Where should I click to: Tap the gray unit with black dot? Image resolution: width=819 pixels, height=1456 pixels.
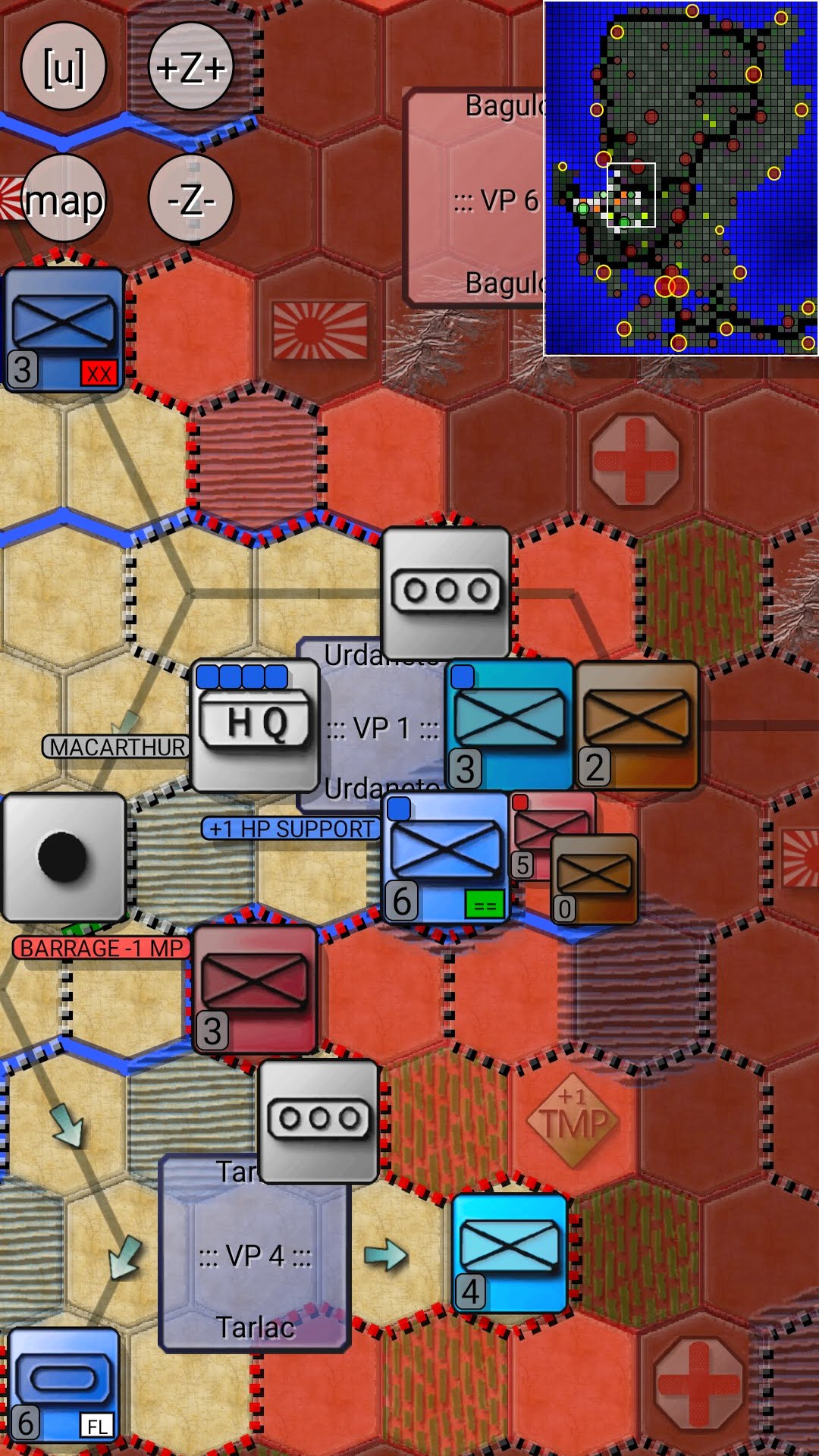point(64,858)
